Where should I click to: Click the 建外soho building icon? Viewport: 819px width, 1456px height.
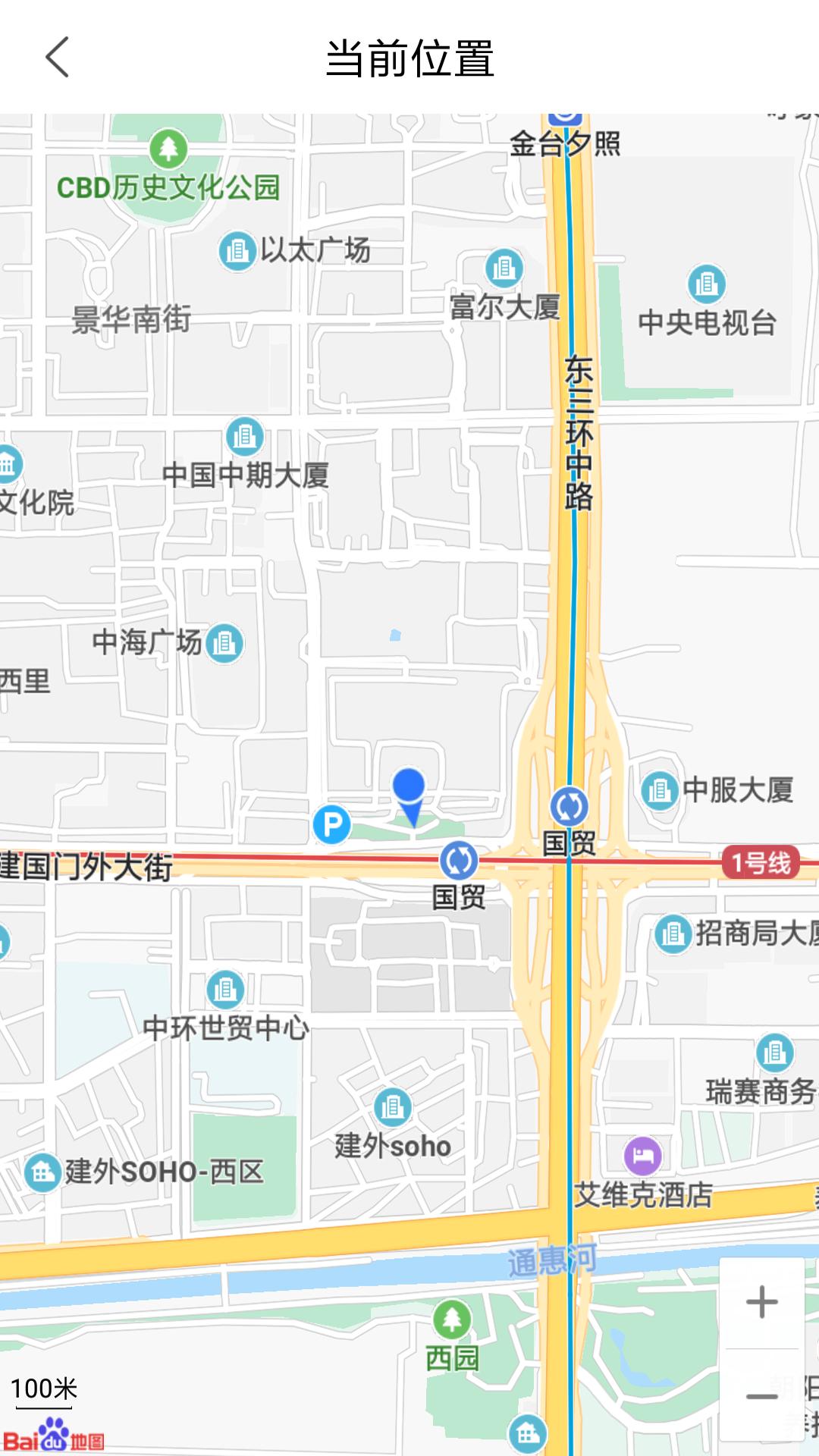coord(394,1106)
